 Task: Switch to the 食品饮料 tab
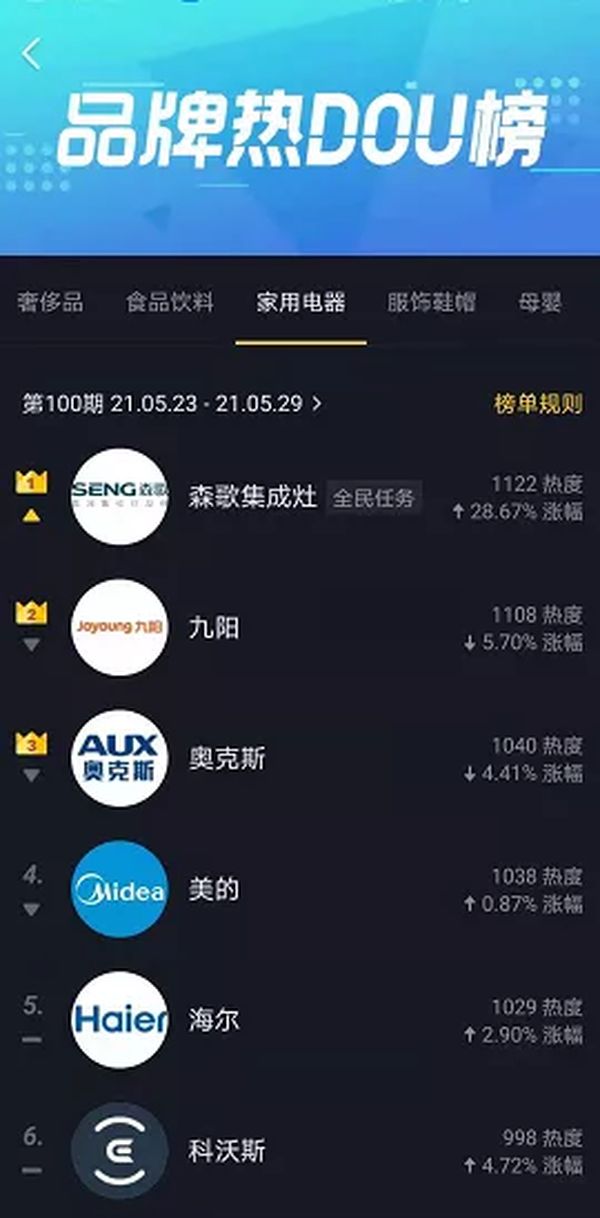pos(170,302)
